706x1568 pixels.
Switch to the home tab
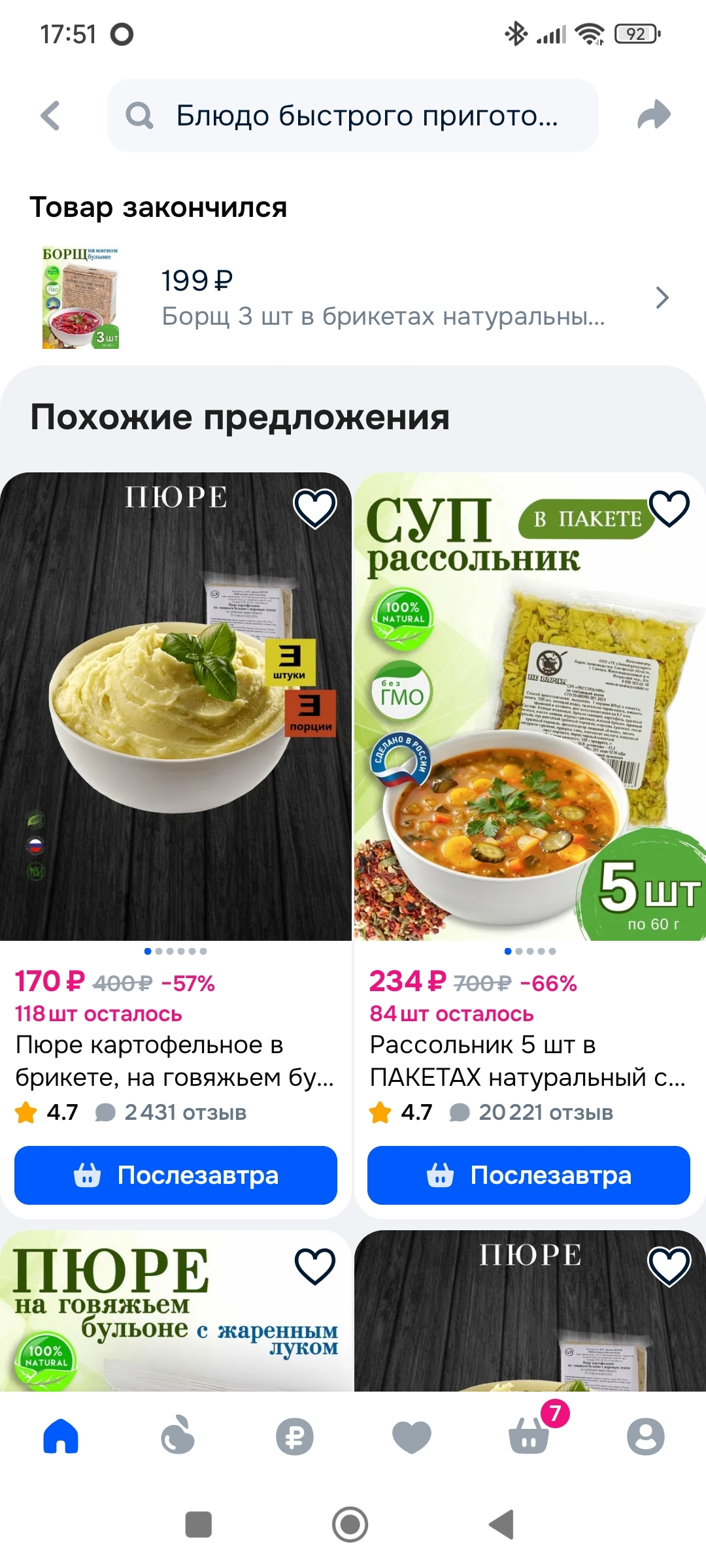tap(61, 1437)
